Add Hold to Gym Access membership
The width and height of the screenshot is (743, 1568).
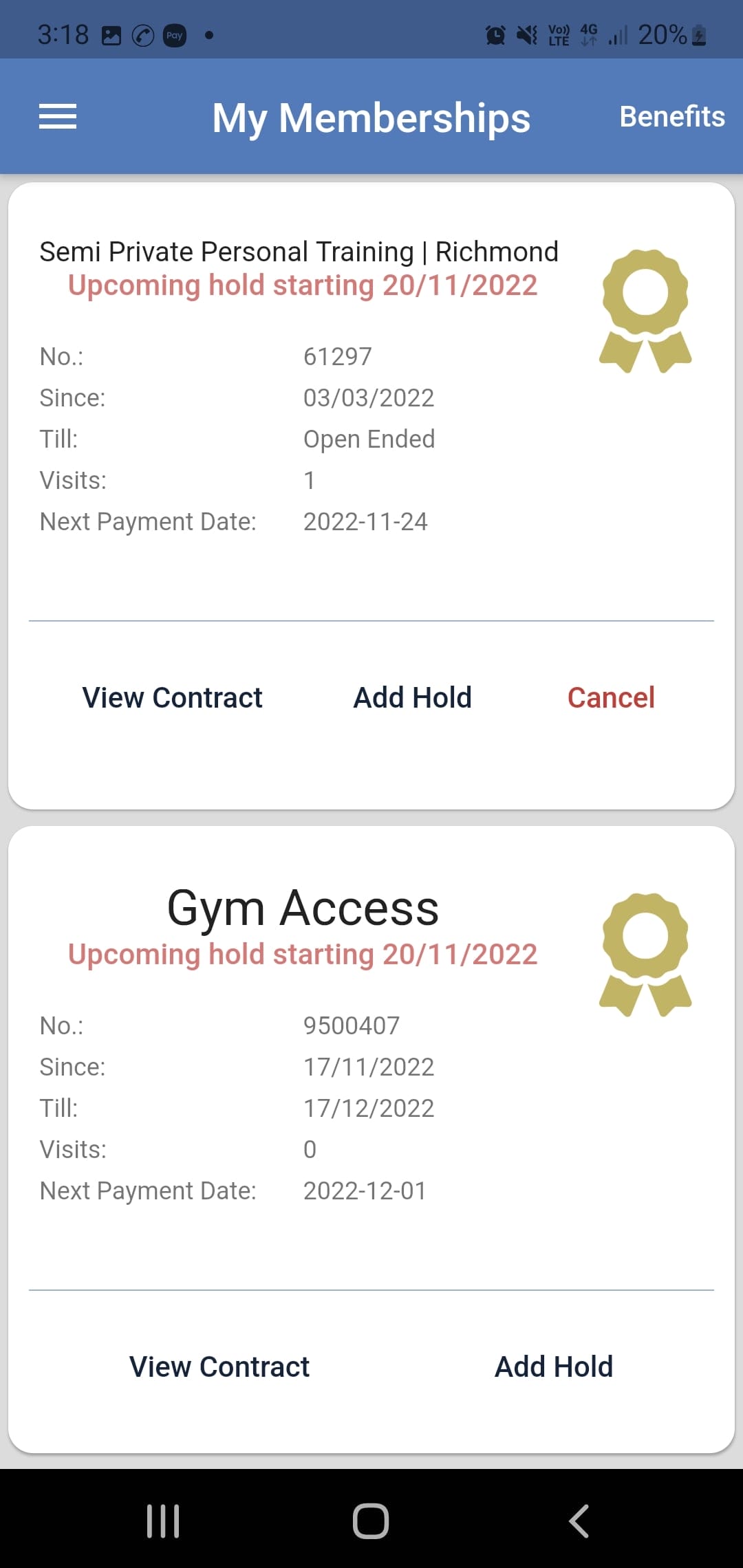pos(554,1366)
